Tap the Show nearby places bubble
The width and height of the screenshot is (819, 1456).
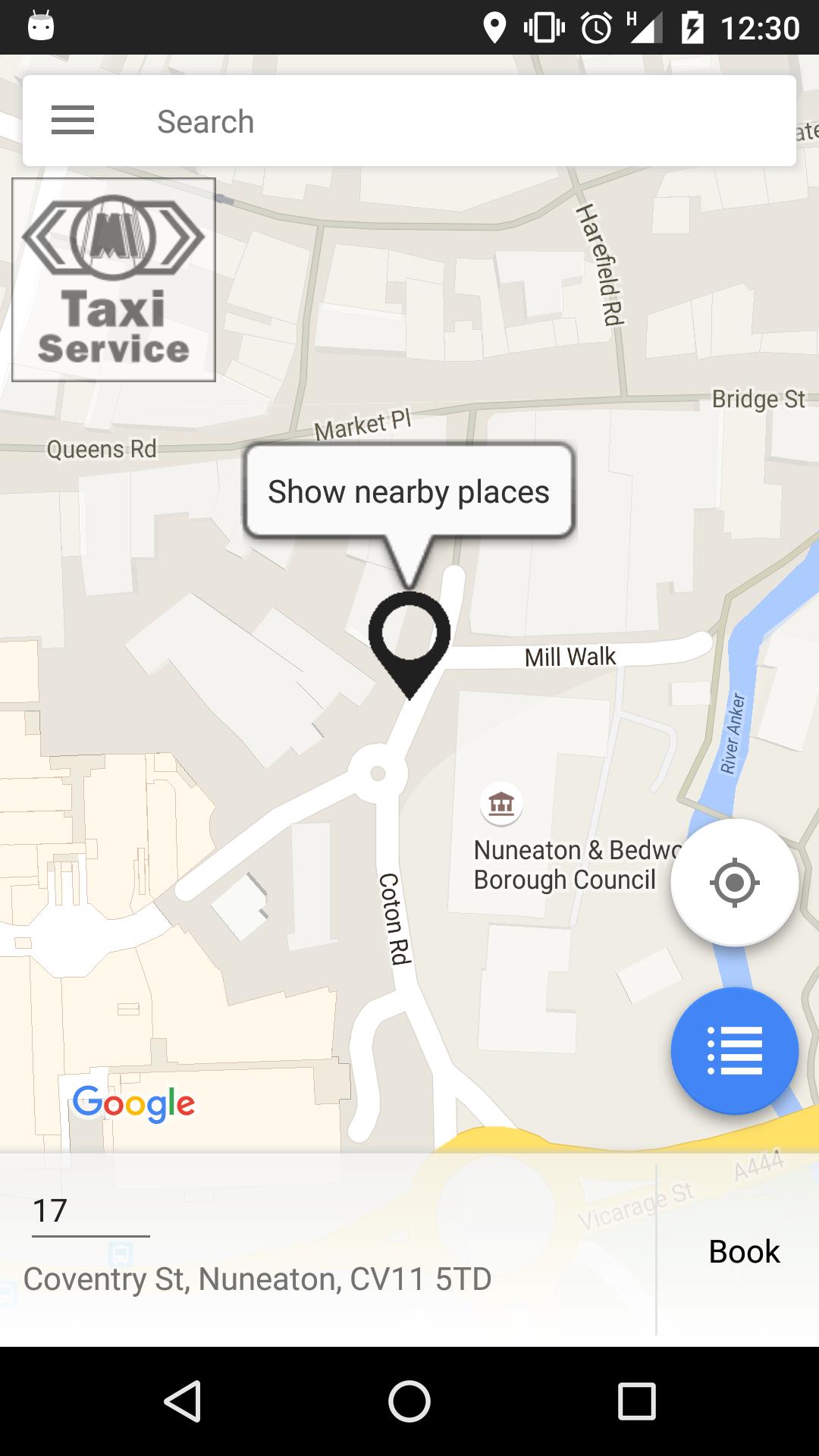409,492
